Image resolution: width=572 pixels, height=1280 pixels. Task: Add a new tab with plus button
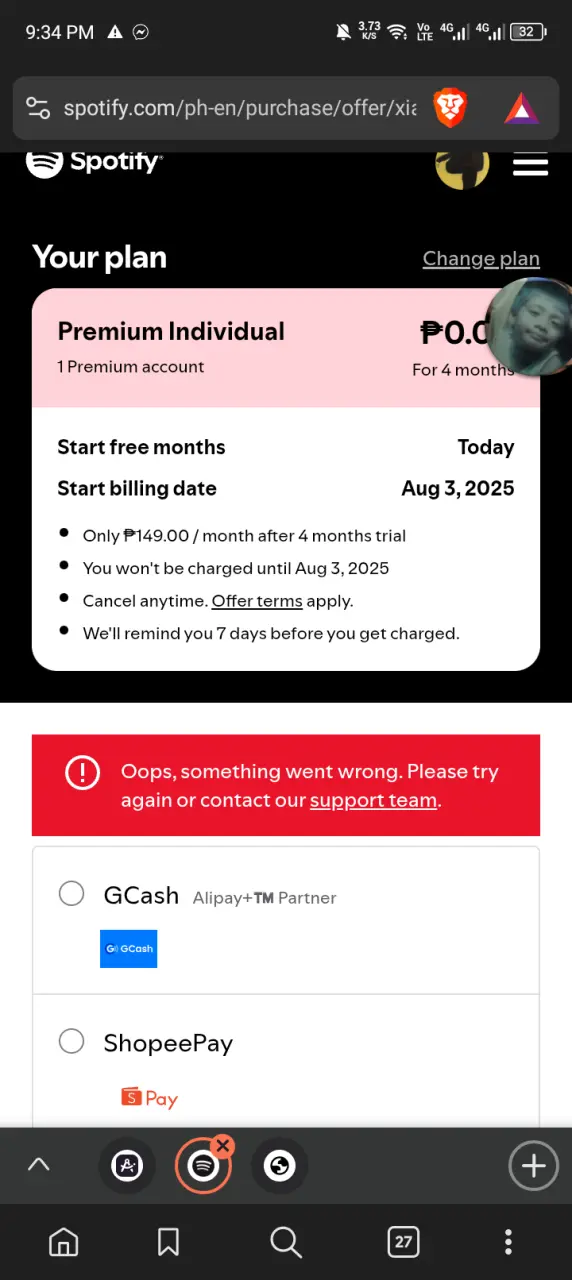pos(533,1165)
